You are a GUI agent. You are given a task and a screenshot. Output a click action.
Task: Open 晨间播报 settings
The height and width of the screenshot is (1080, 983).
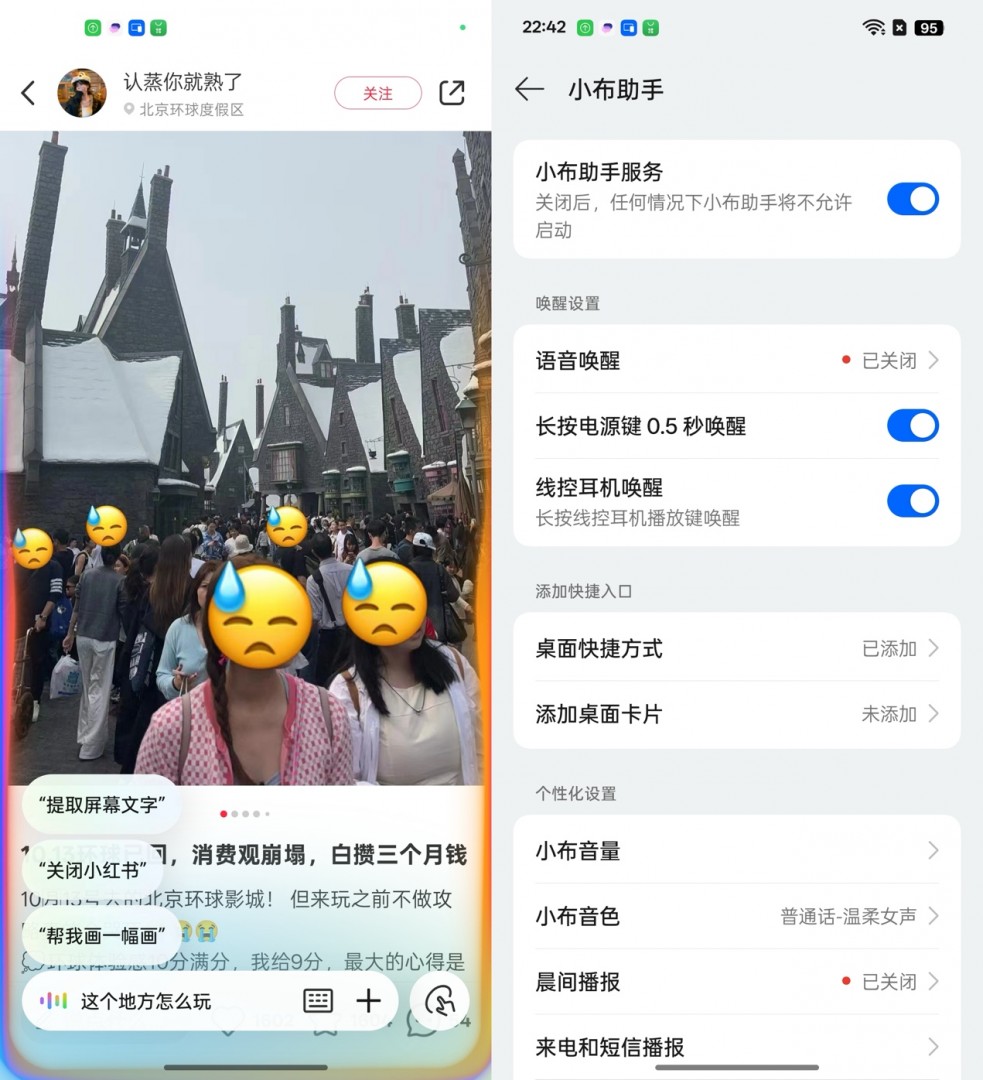737,982
